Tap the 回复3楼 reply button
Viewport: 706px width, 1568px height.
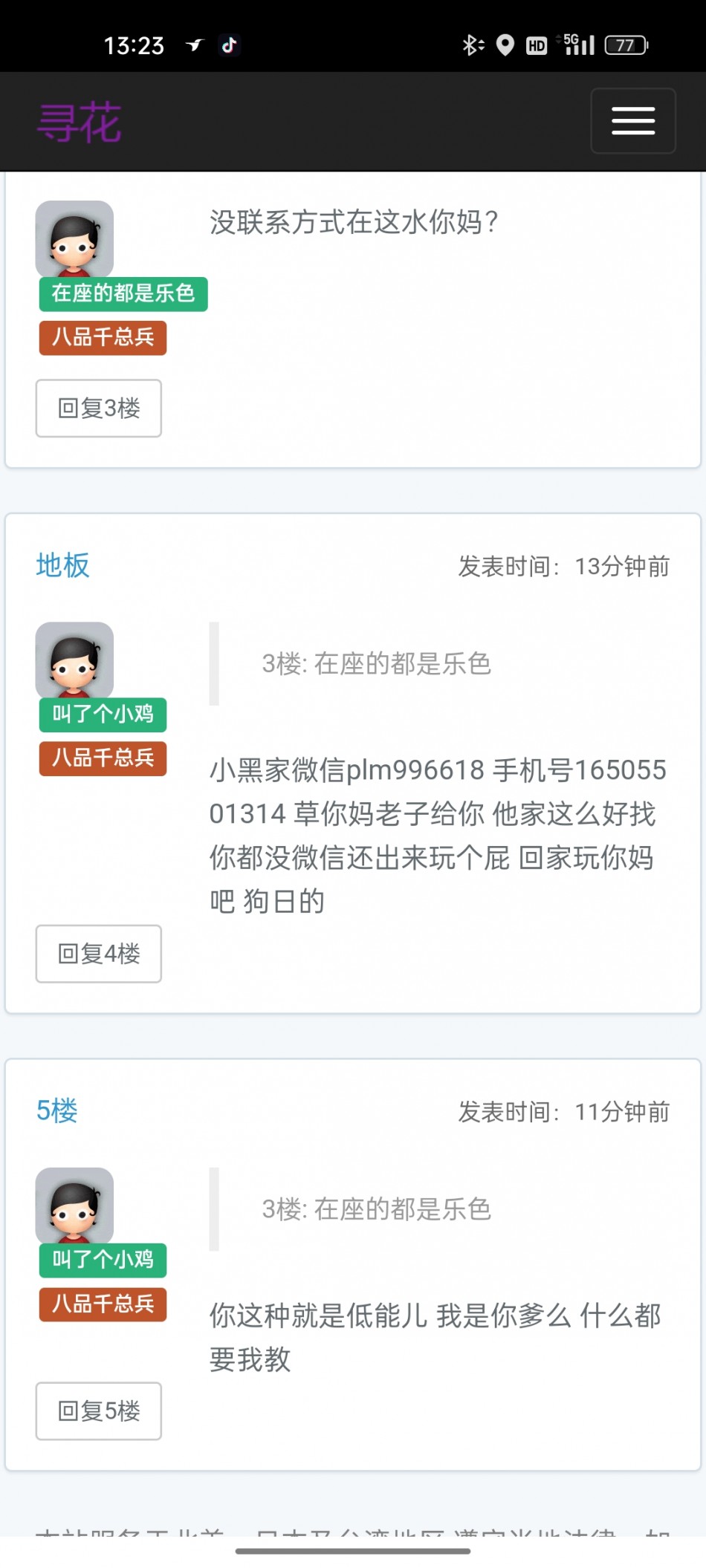pyautogui.click(x=99, y=409)
